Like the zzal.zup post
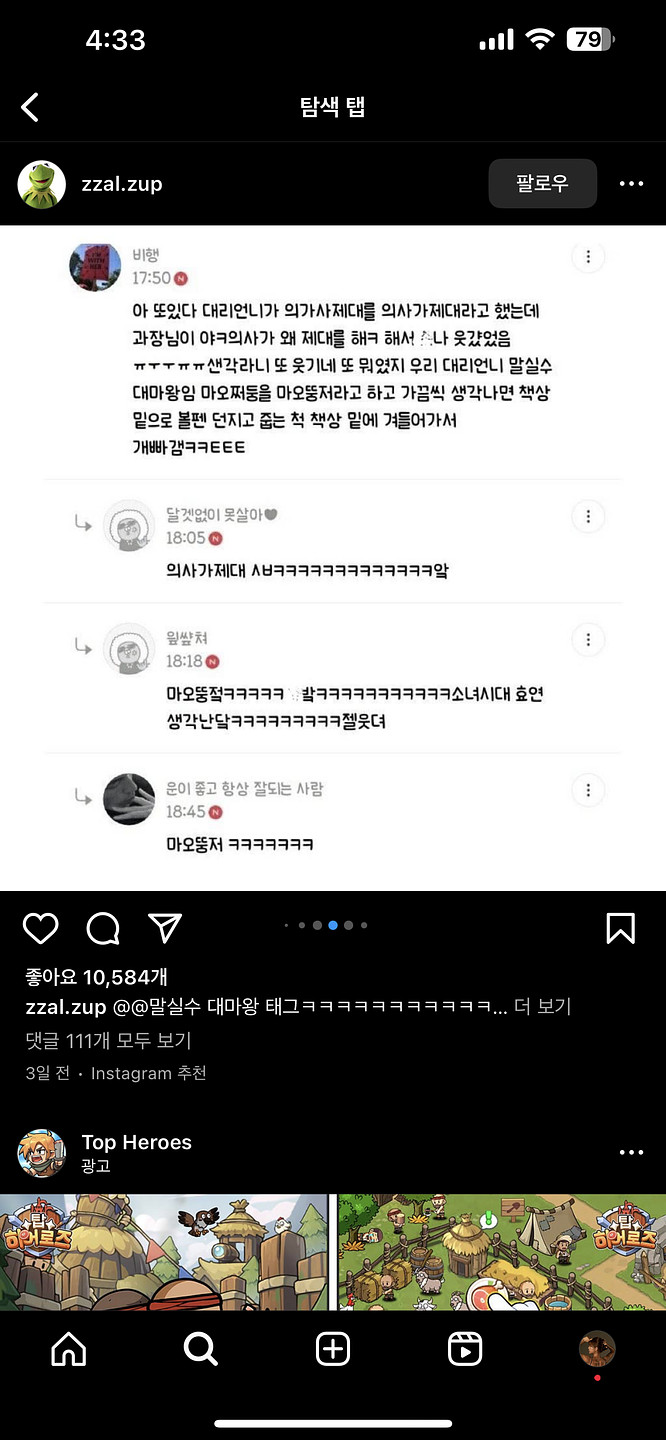The image size is (666, 1440). [x=41, y=929]
